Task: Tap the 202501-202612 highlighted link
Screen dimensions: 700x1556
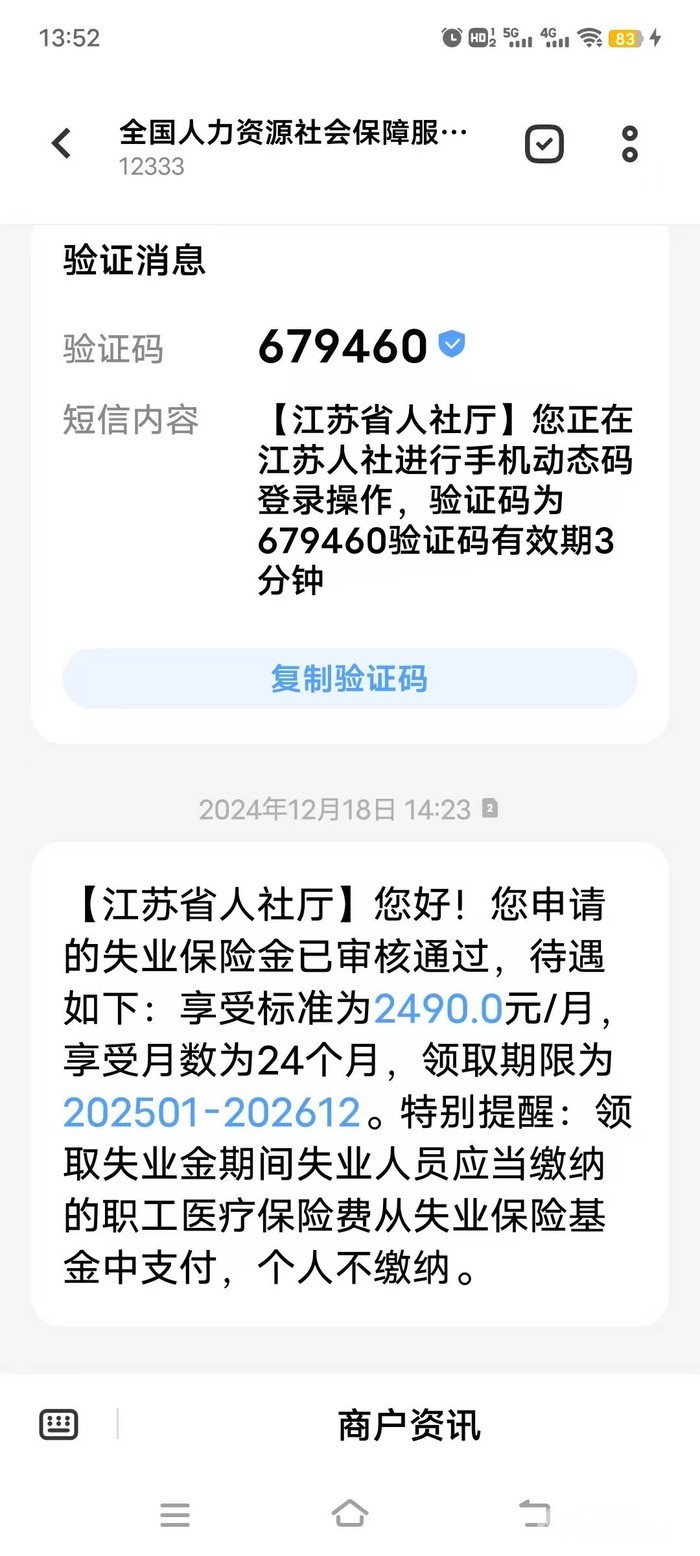Action: point(211,1112)
